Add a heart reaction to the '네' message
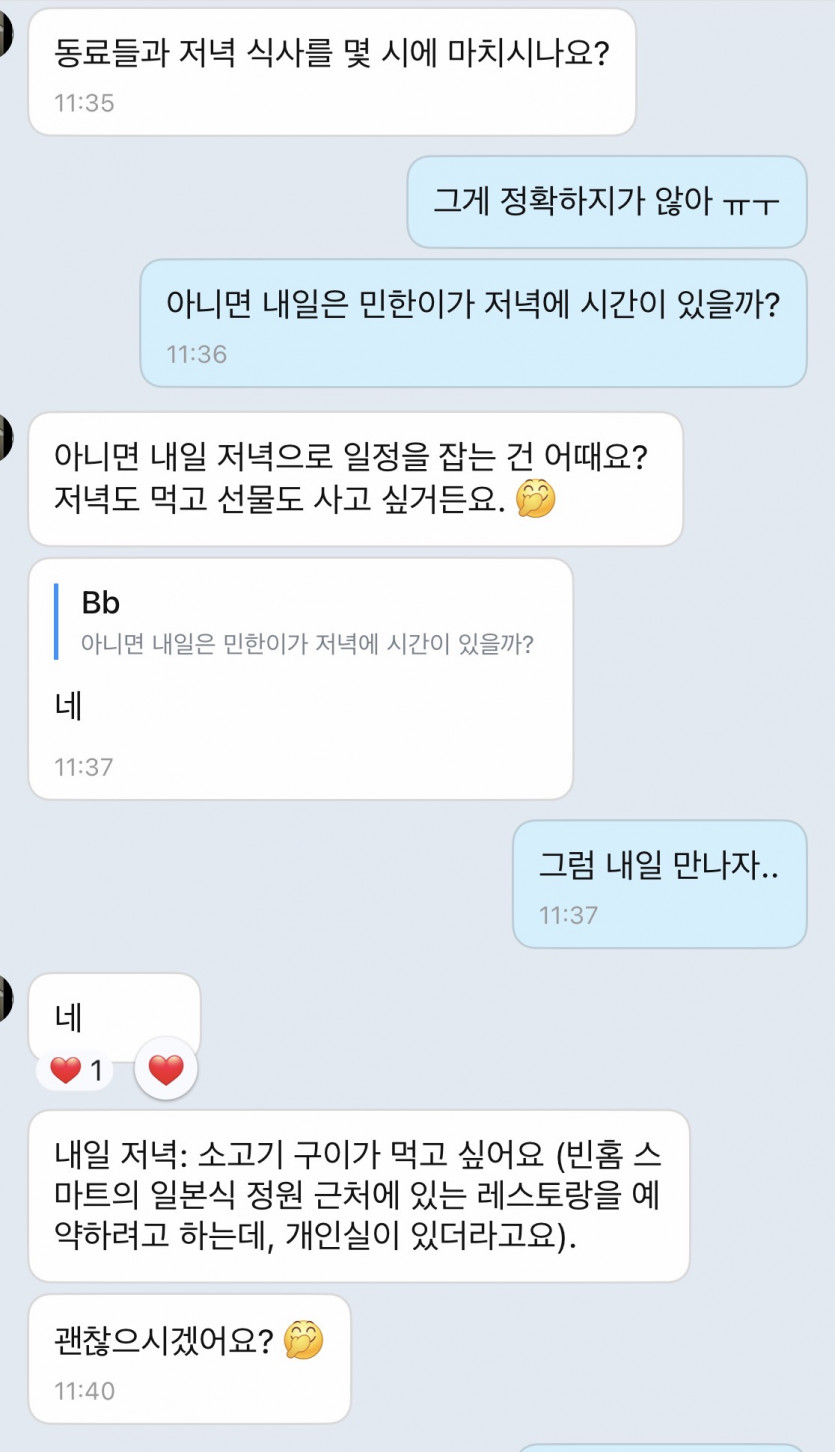Image resolution: width=835 pixels, height=1452 pixels. pos(166,1071)
